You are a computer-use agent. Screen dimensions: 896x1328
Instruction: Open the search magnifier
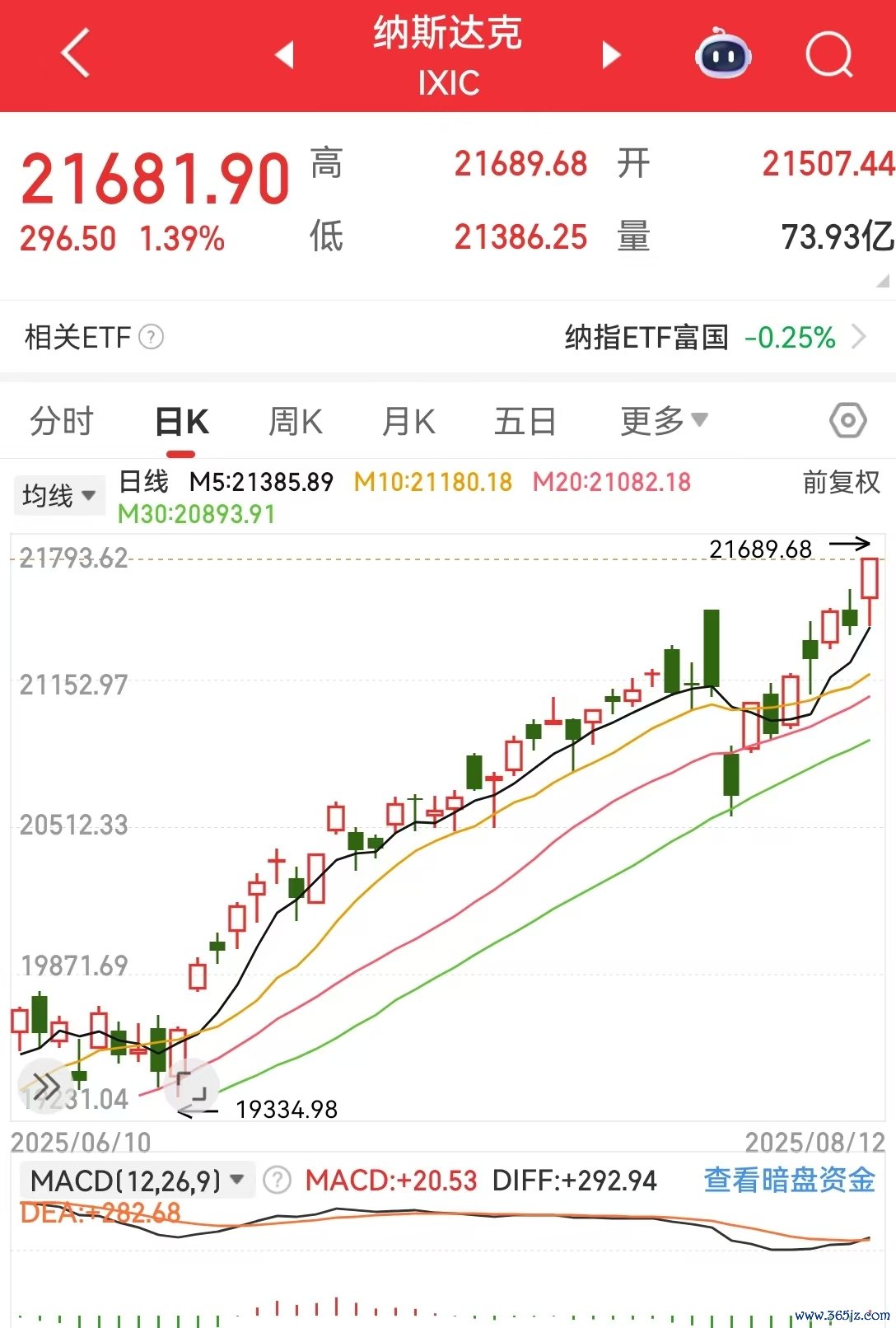click(x=828, y=54)
